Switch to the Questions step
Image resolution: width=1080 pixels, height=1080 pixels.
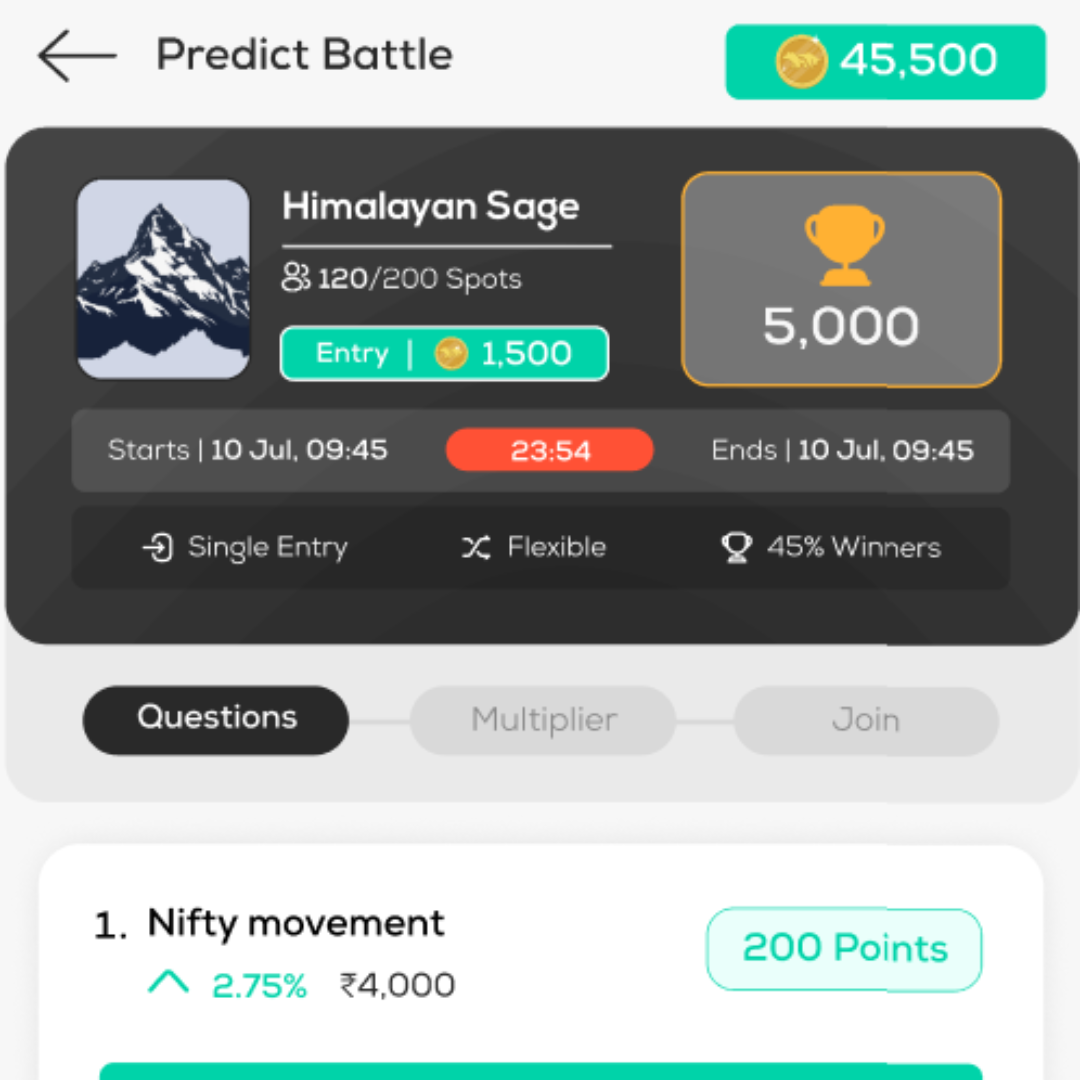216,719
